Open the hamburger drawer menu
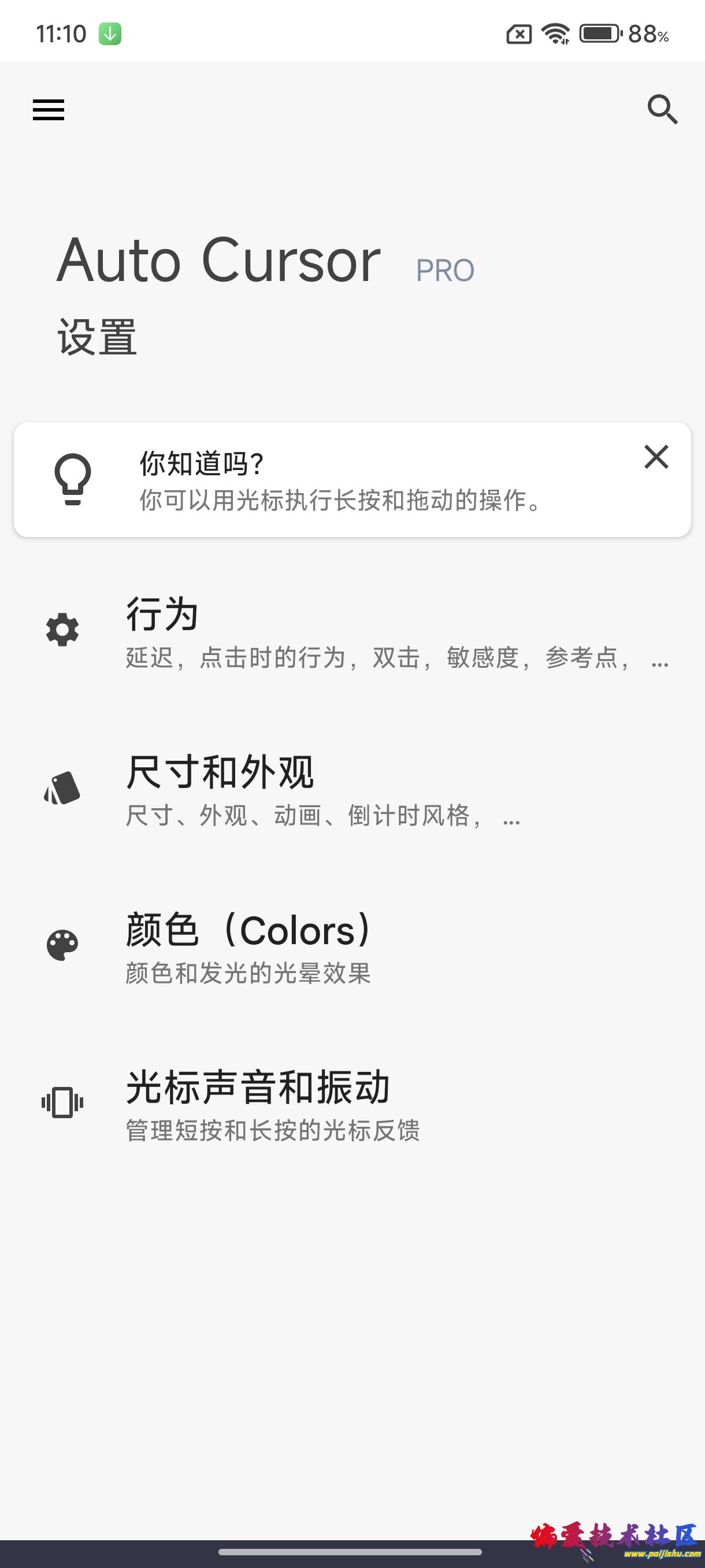The image size is (705, 1568). 48,110
